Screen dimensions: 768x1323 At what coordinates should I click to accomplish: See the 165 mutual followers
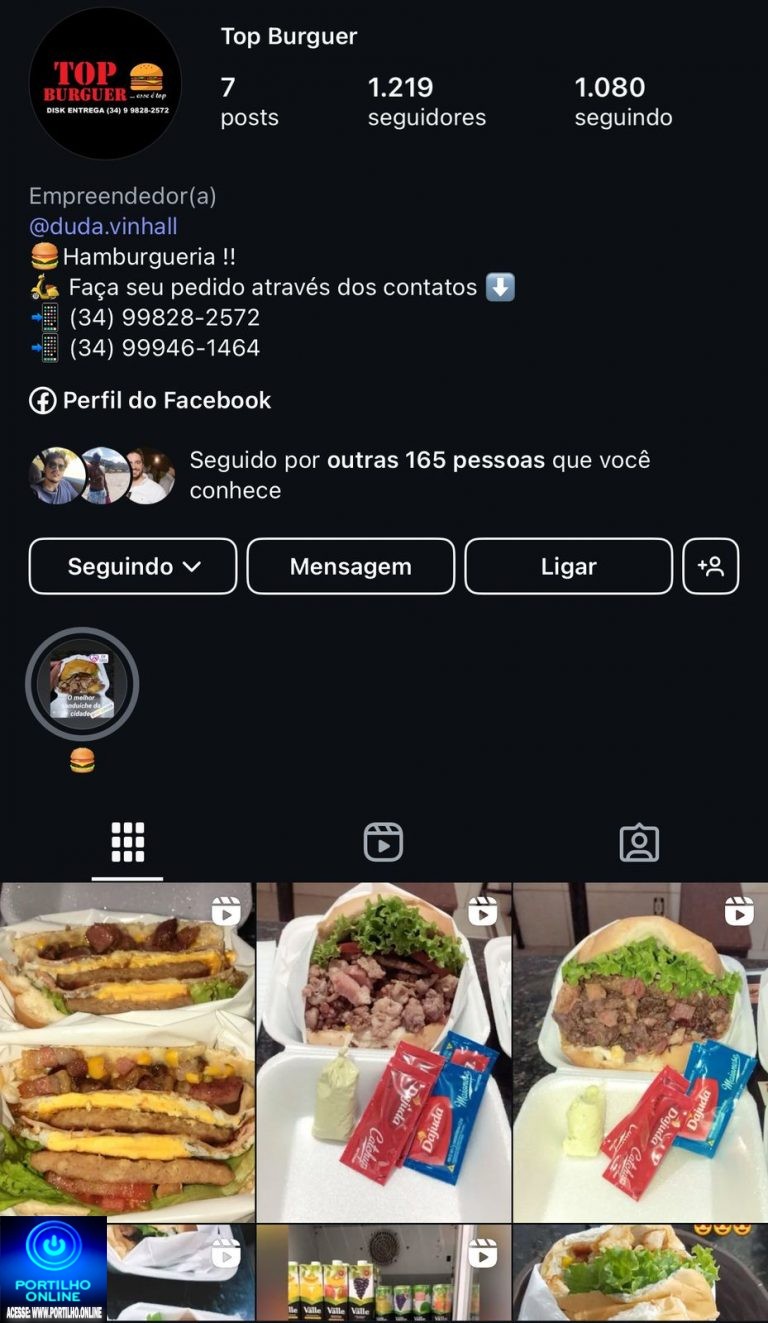click(x=420, y=475)
